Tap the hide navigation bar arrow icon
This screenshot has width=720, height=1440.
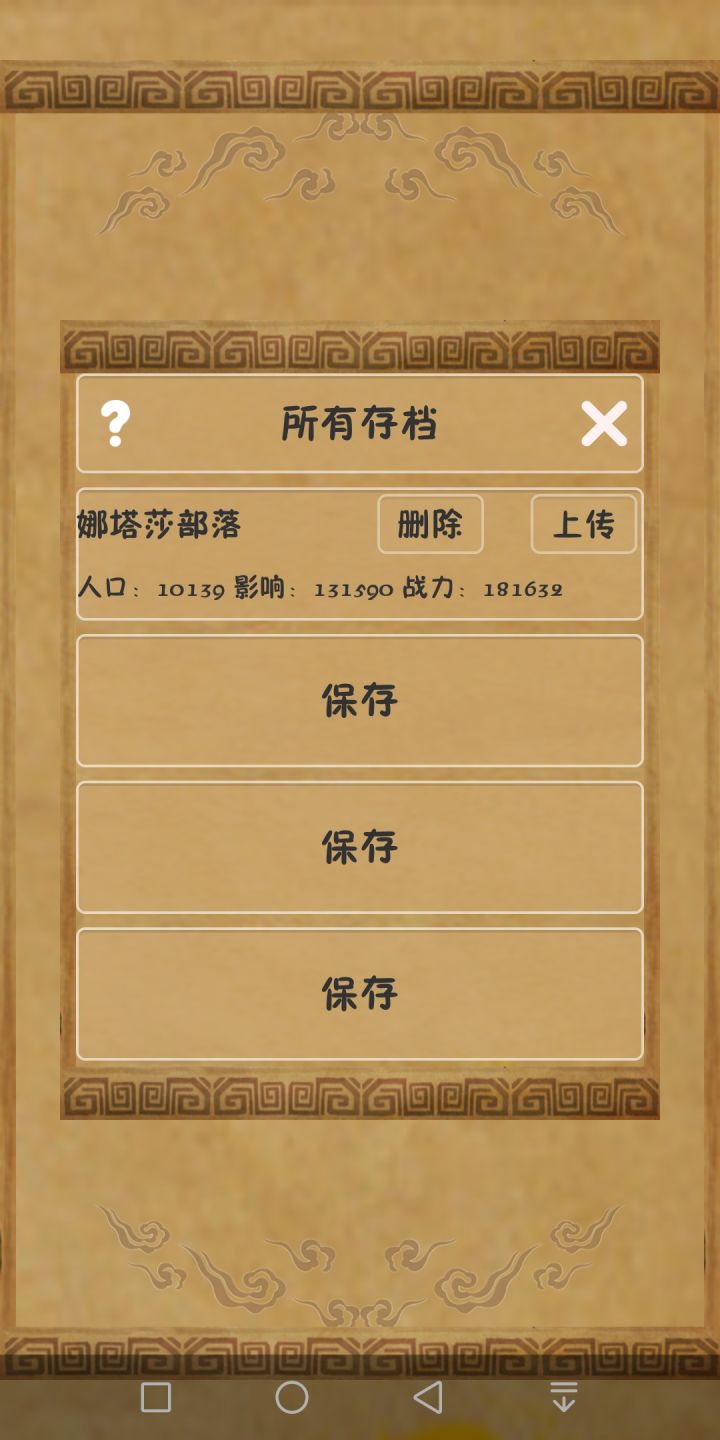563,1400
